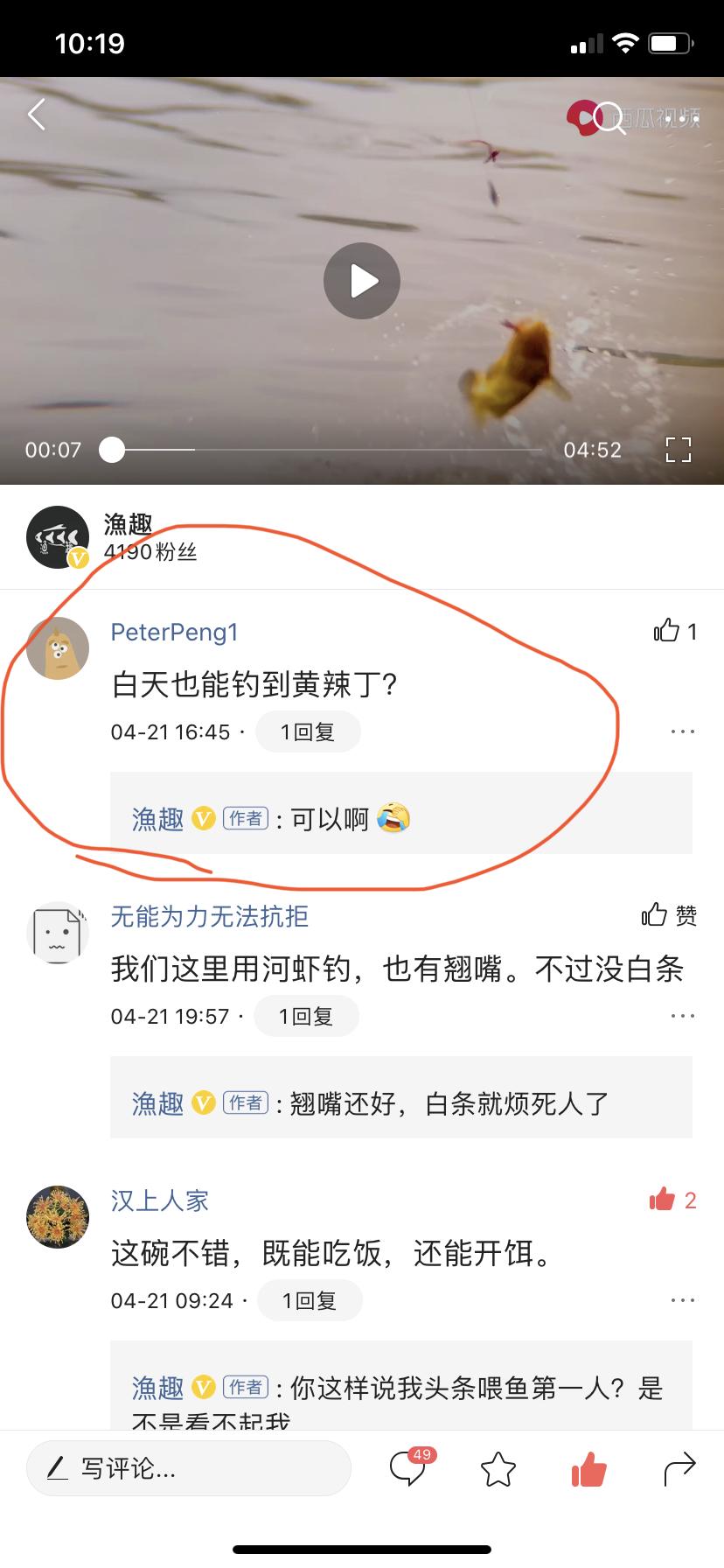The width and height of the screenshot is (724, 1568).
Task: Go back using the top-left arrow
Action: pyautogui.click(x=37, y=115)
